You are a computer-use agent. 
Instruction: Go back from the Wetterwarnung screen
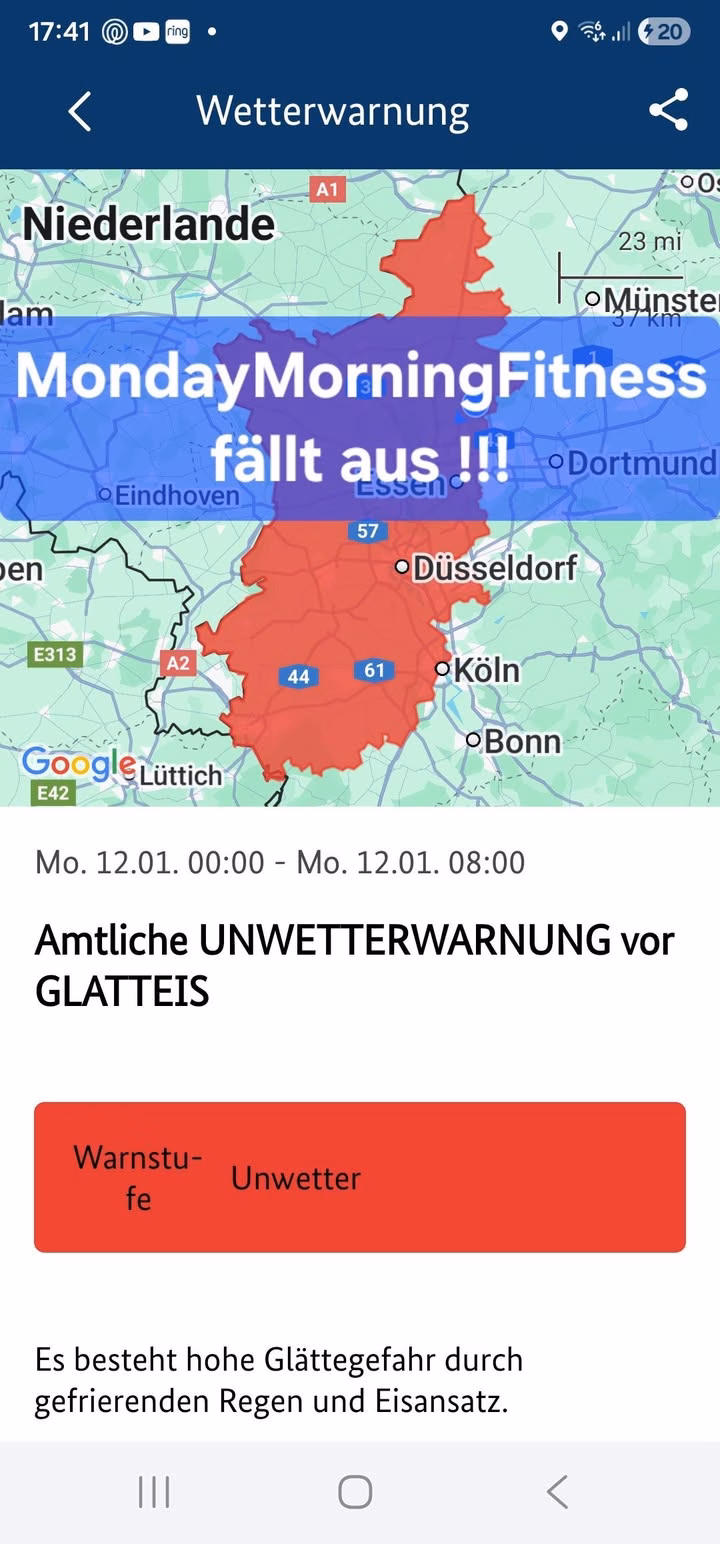tap(80, 111)
